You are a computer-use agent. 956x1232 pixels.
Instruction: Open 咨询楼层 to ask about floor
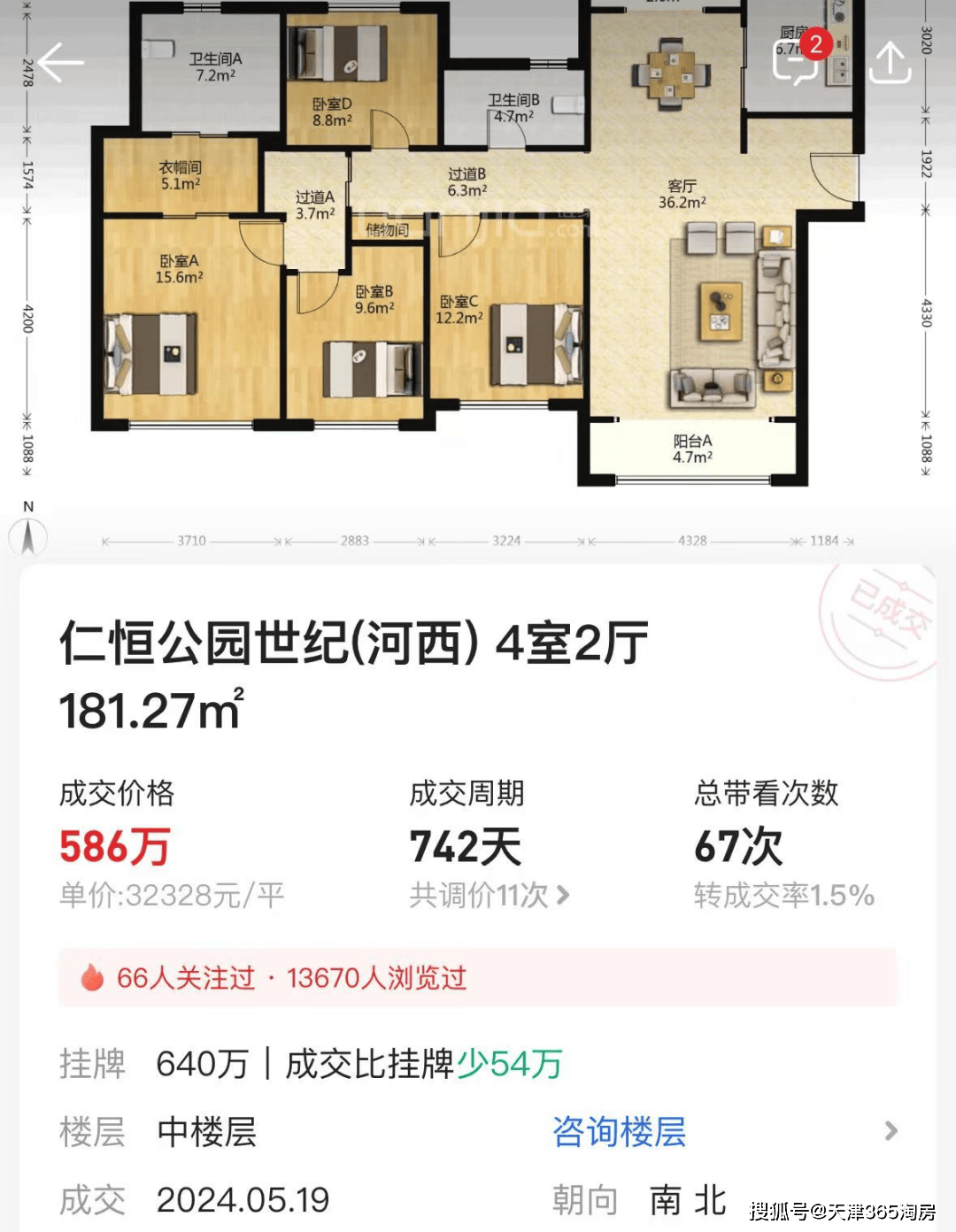click(x=619, y=1131)
